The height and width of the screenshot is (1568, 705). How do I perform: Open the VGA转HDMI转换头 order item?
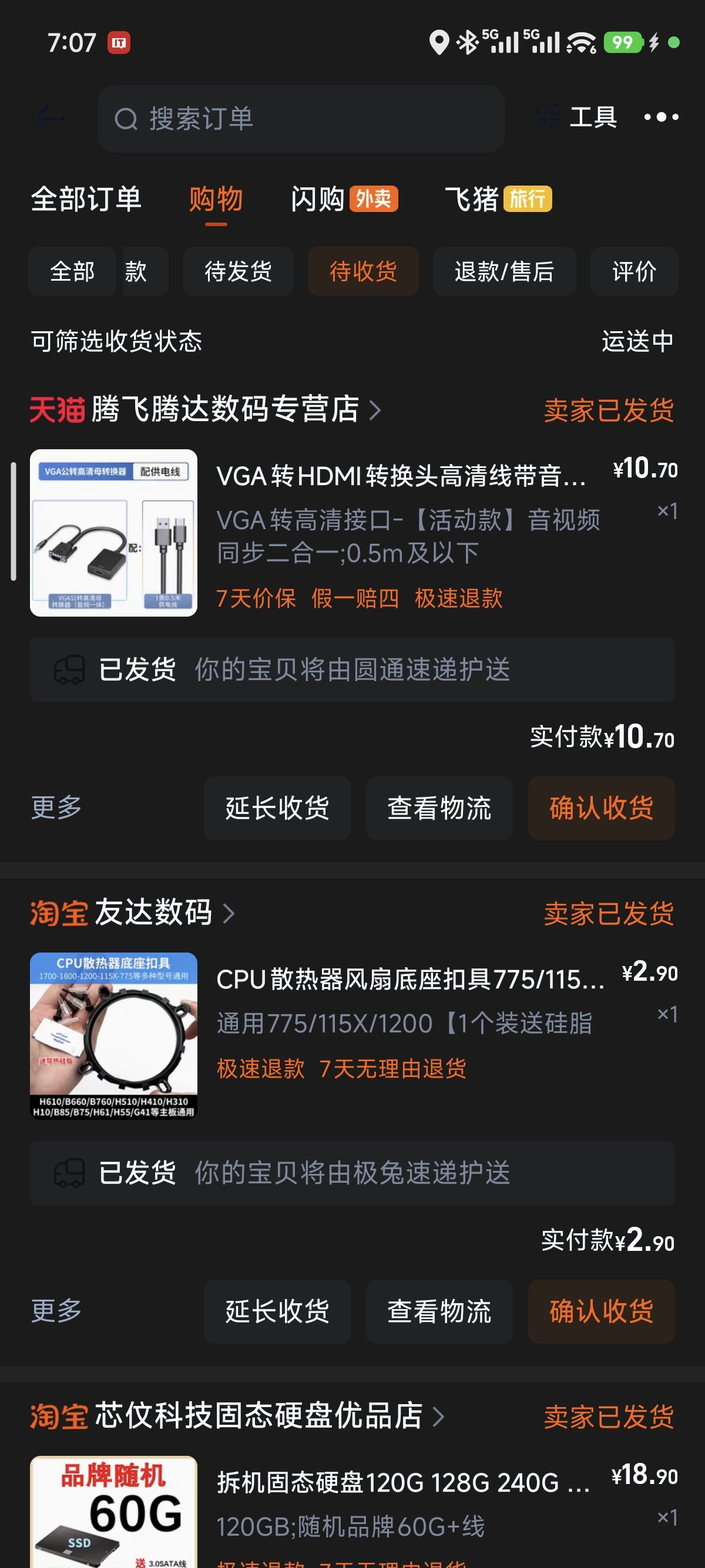click(401, 476)
